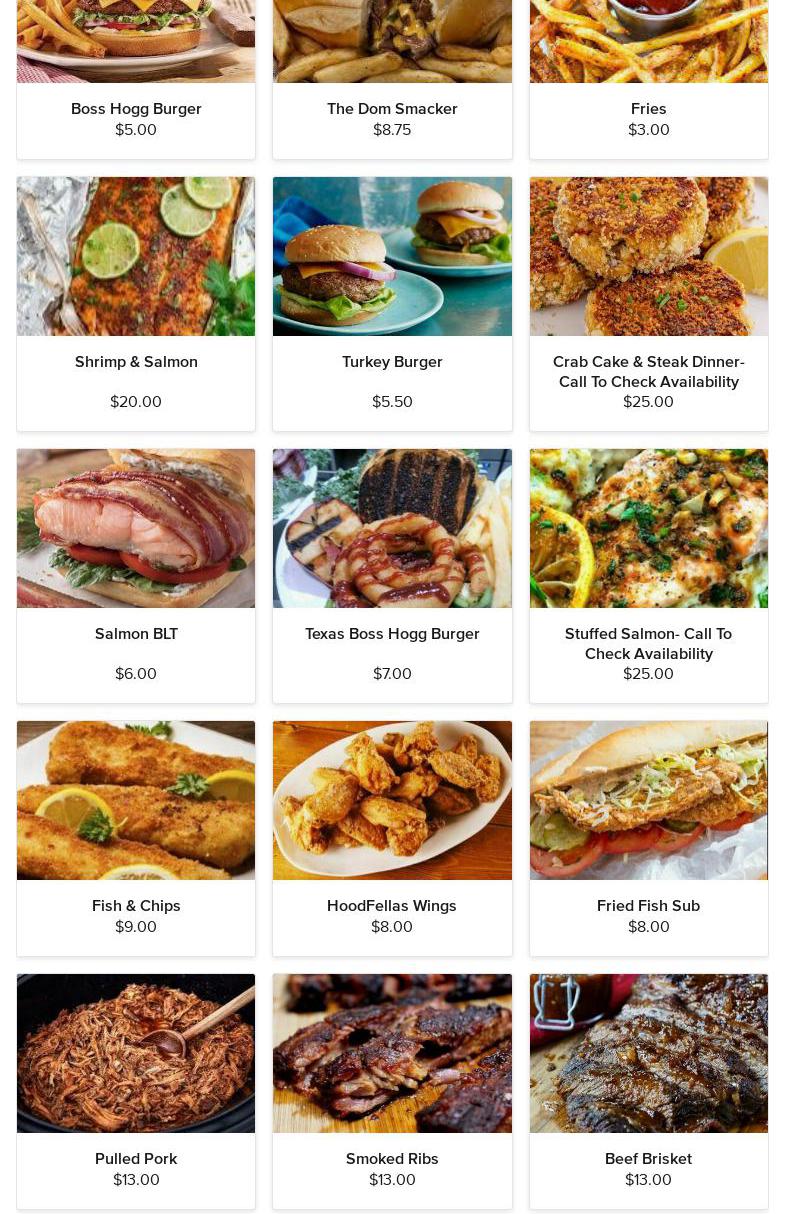Open the Boss Hogg Burger item

(x=136, y=109)
